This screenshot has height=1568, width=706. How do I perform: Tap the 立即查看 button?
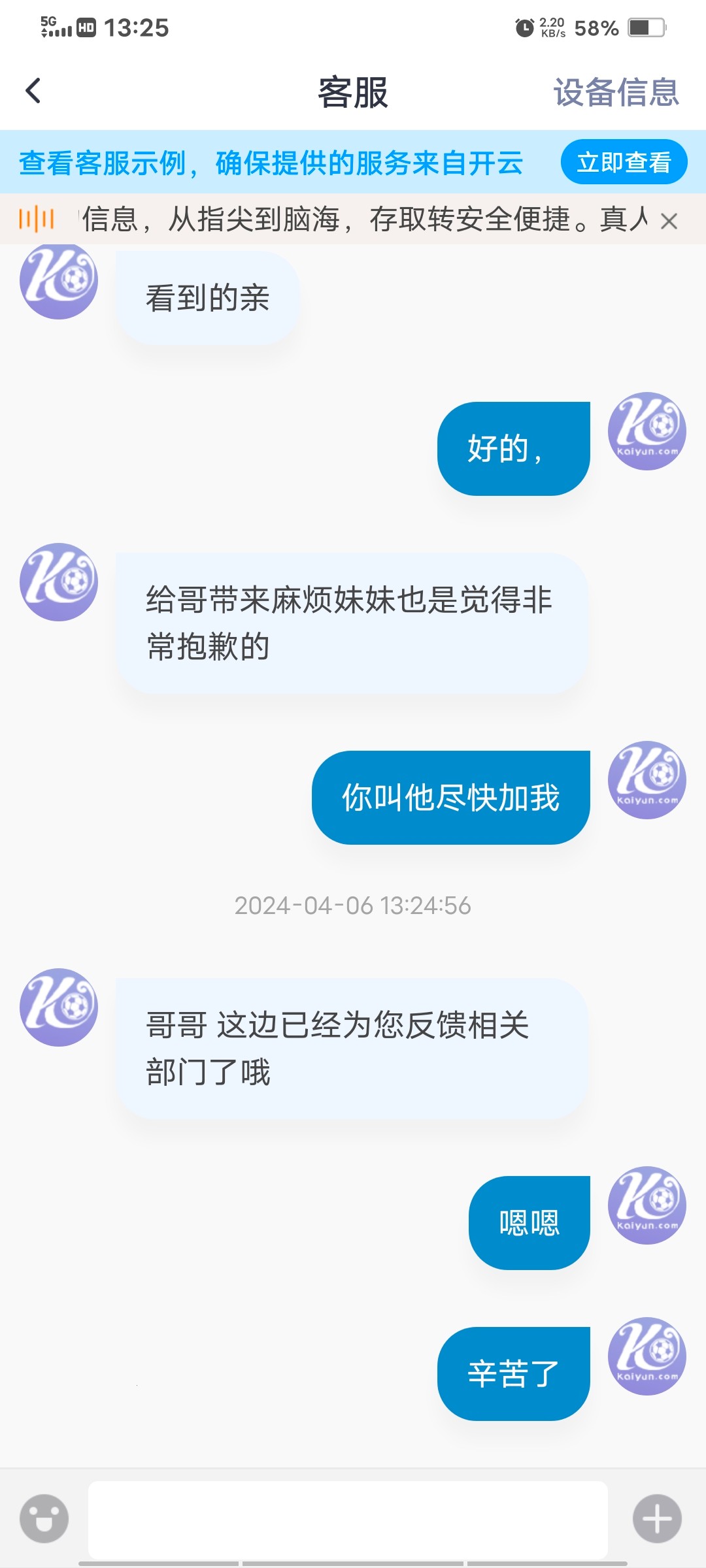tap(624, 162)
